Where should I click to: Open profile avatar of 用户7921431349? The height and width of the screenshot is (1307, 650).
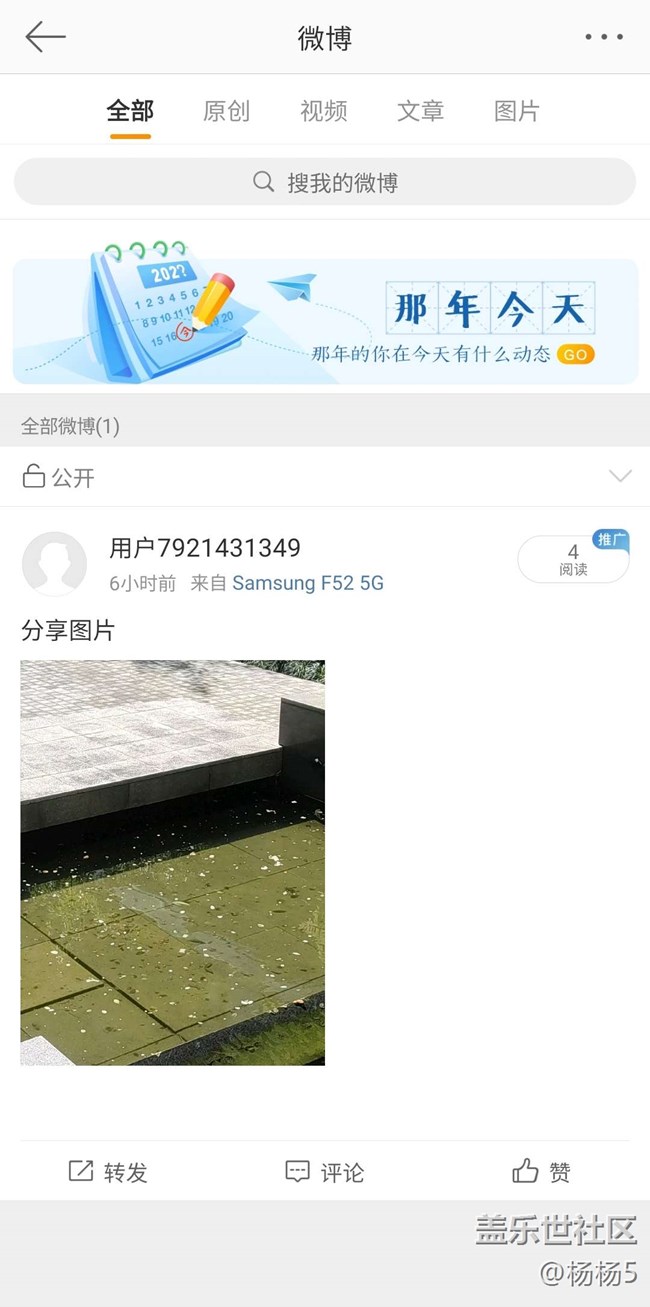[x=54, y=564]
